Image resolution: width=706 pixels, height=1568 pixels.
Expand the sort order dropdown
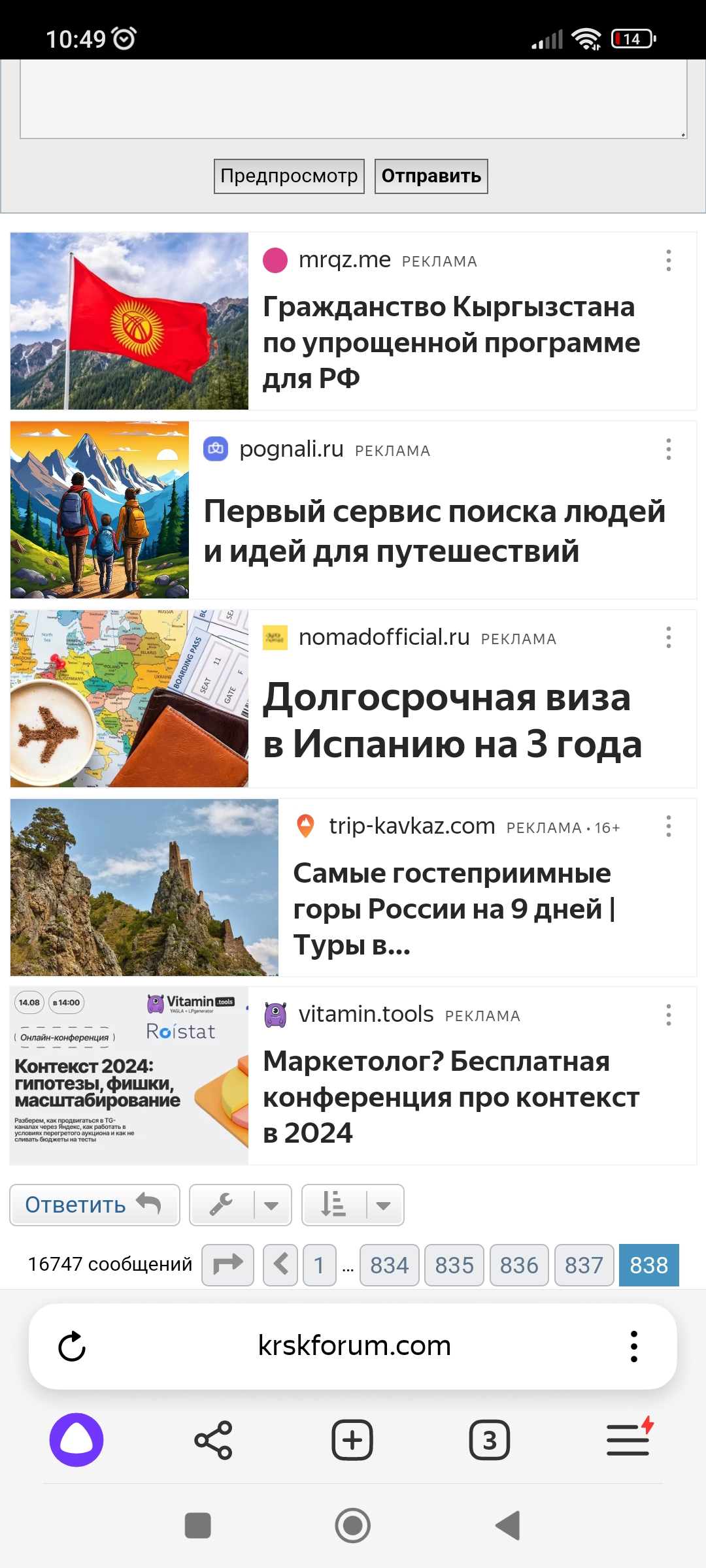pyautogui.click(x=384, y=1205)
